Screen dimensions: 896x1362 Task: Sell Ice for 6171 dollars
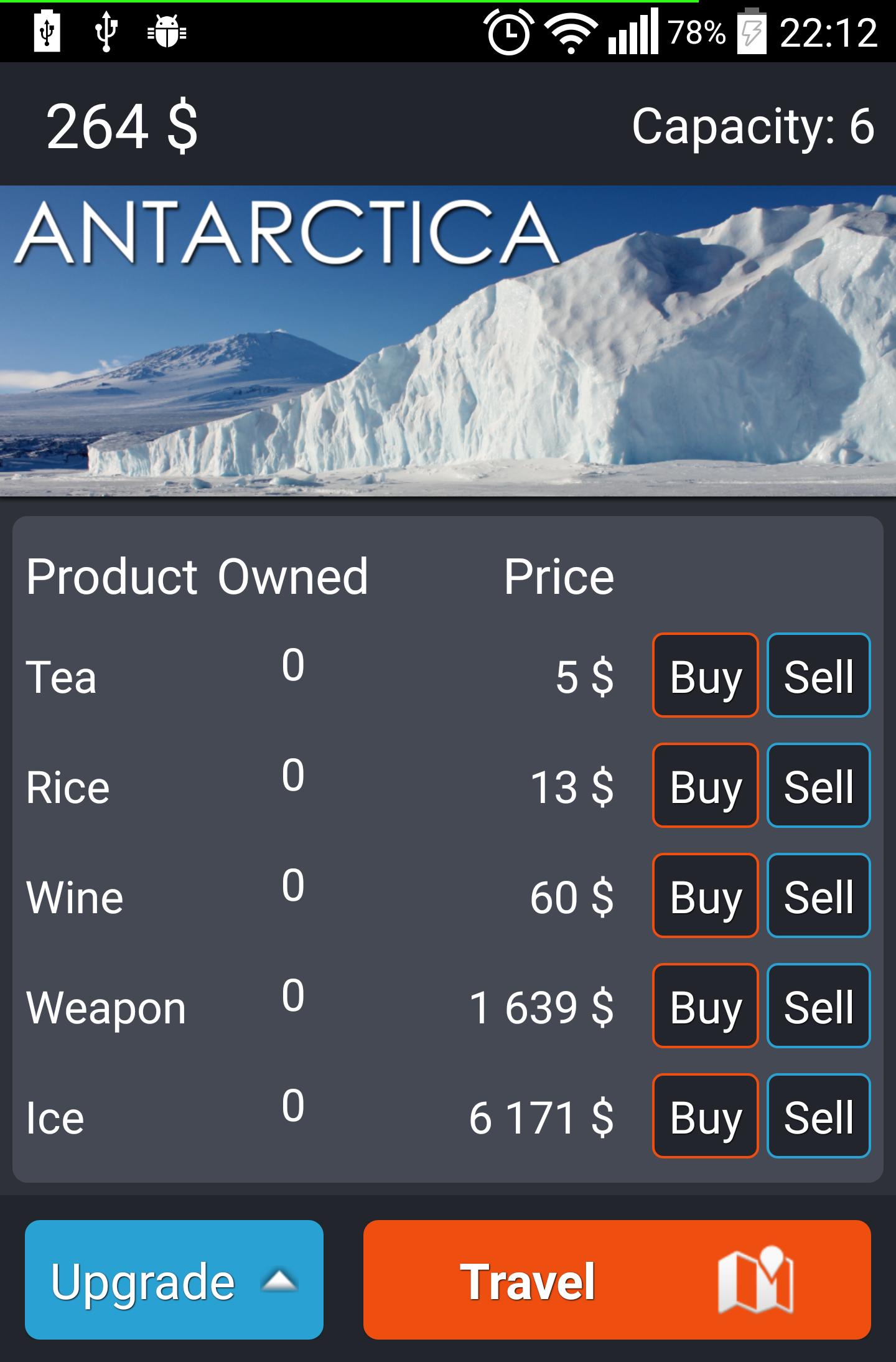click(x=818, y=1117)
